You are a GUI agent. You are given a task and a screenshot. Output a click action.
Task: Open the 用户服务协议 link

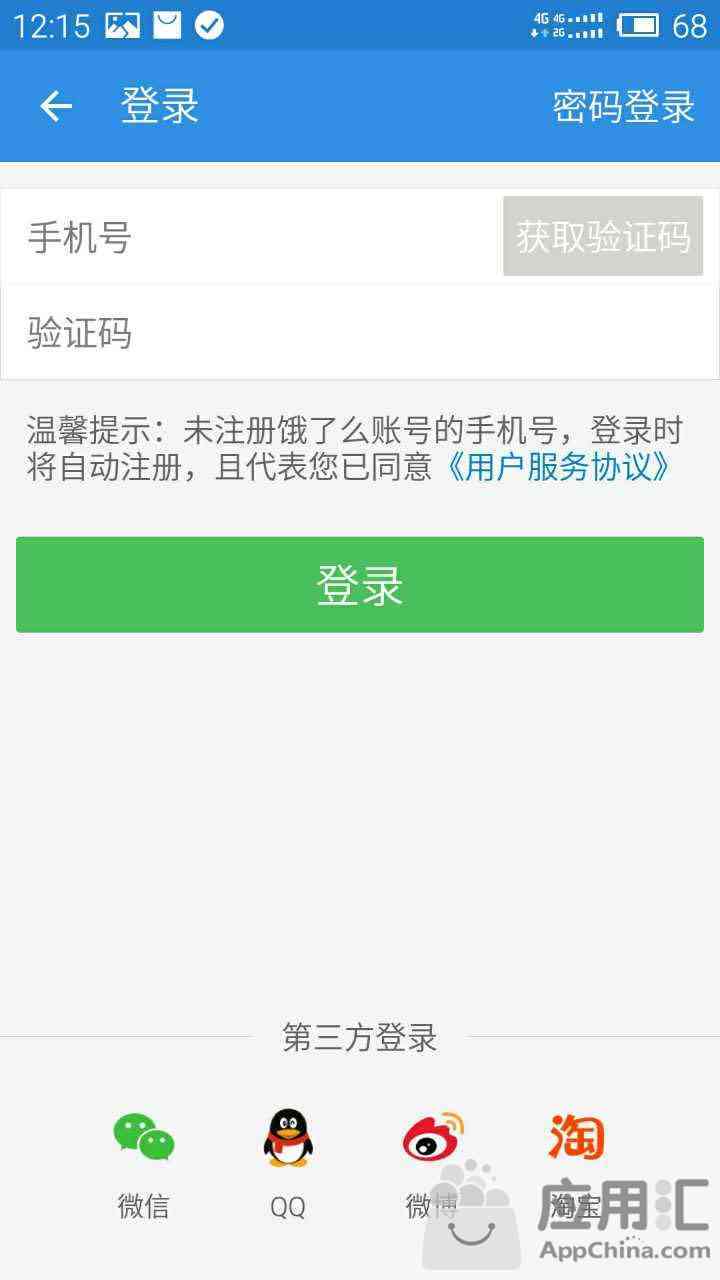pyautogui.click(x=556, y=467)
